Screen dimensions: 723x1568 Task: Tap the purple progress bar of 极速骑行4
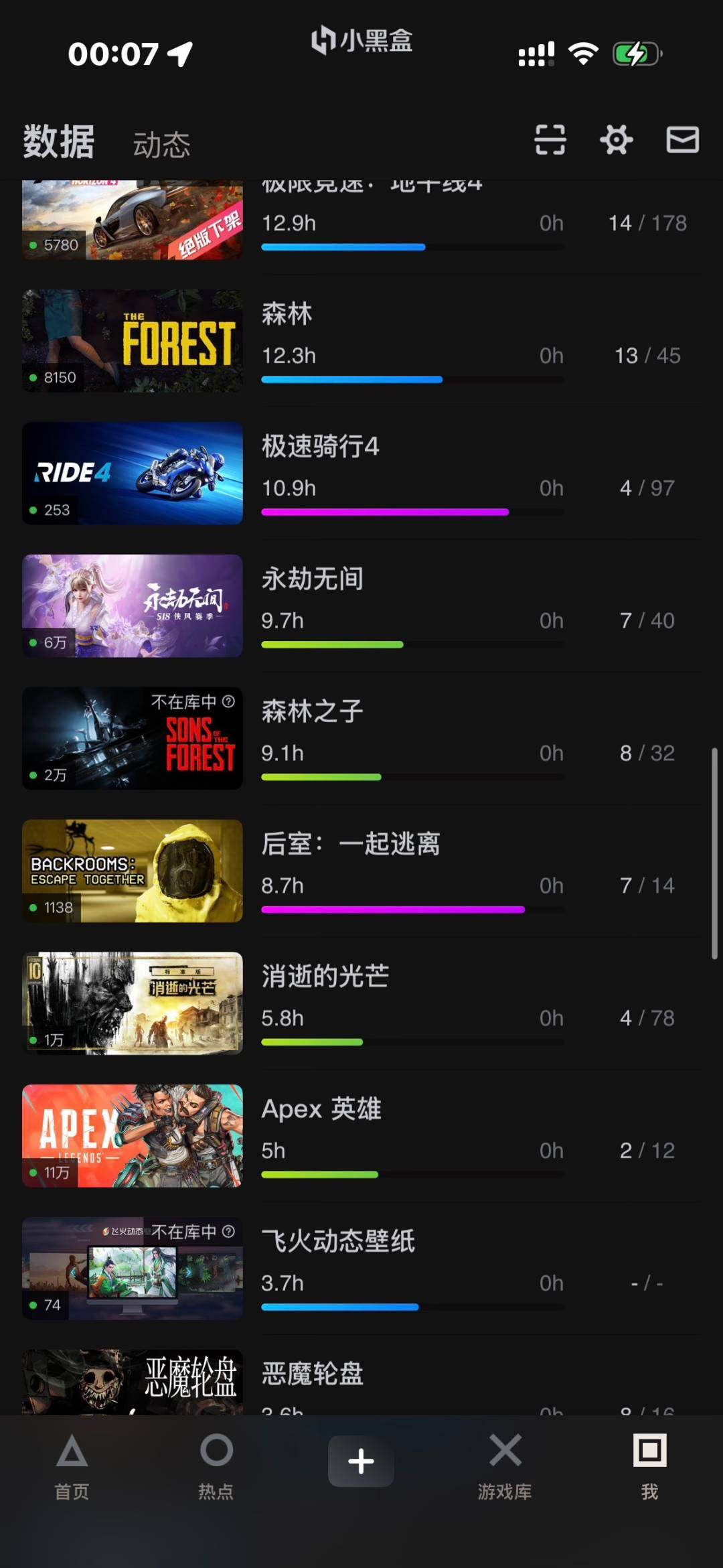[x=386, y=511]
